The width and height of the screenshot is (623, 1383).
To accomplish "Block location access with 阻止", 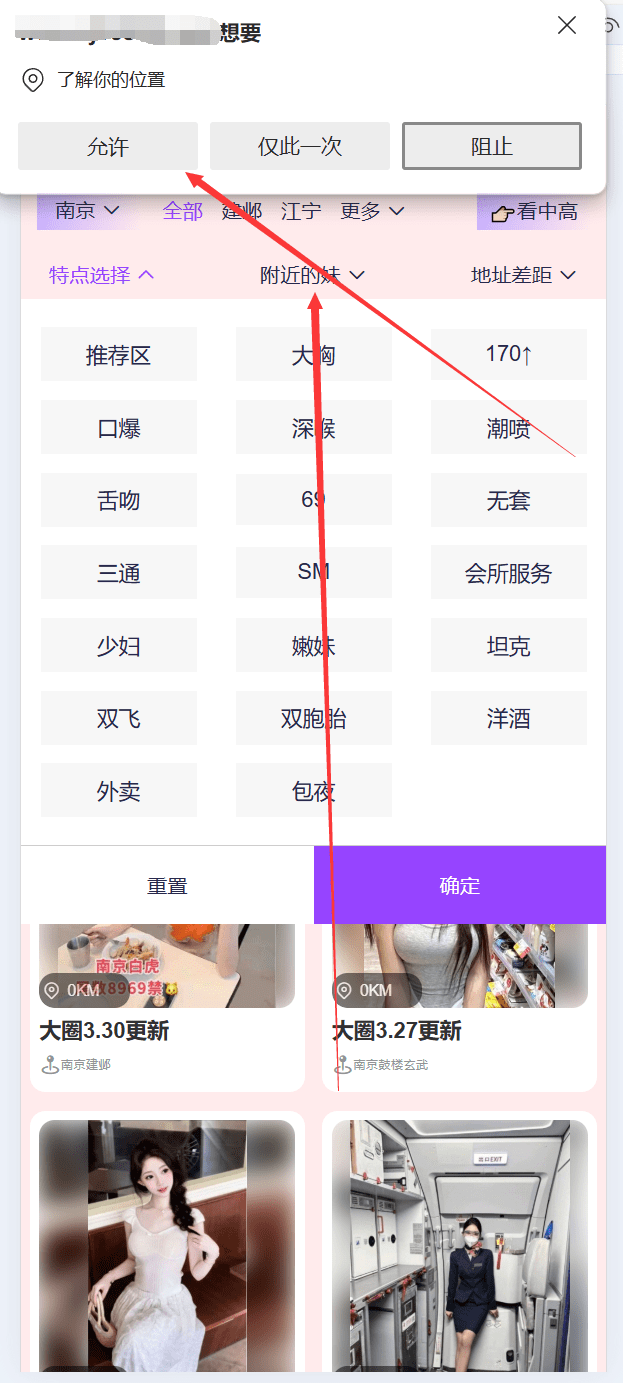I will coord(492,146).
